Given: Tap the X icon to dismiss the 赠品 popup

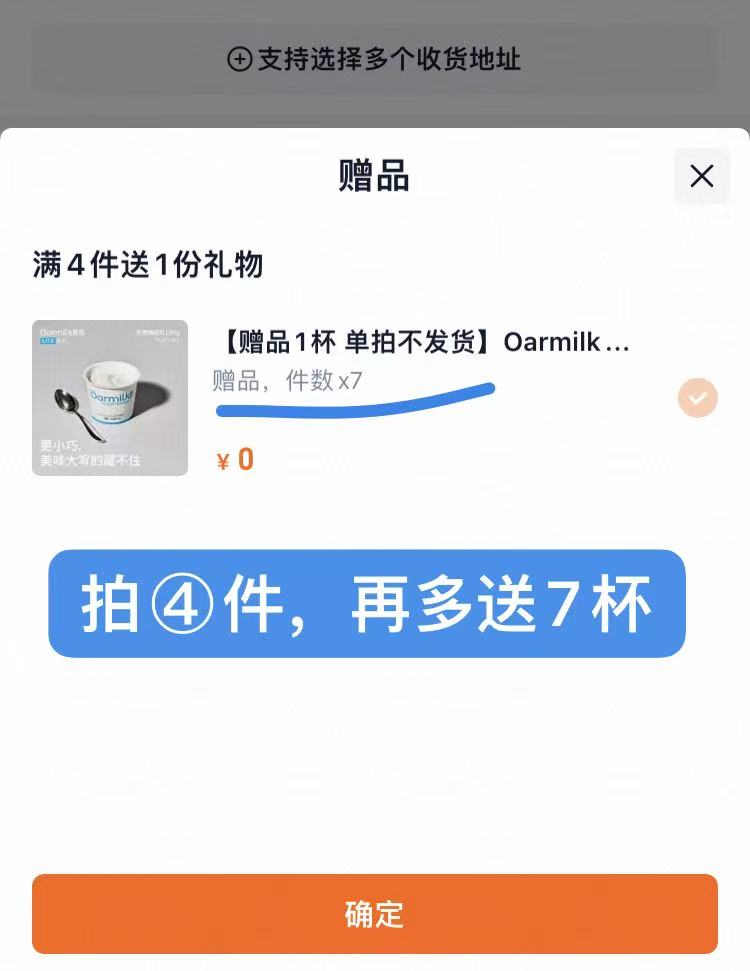Looking at the screenshot, I should point(700,176).
